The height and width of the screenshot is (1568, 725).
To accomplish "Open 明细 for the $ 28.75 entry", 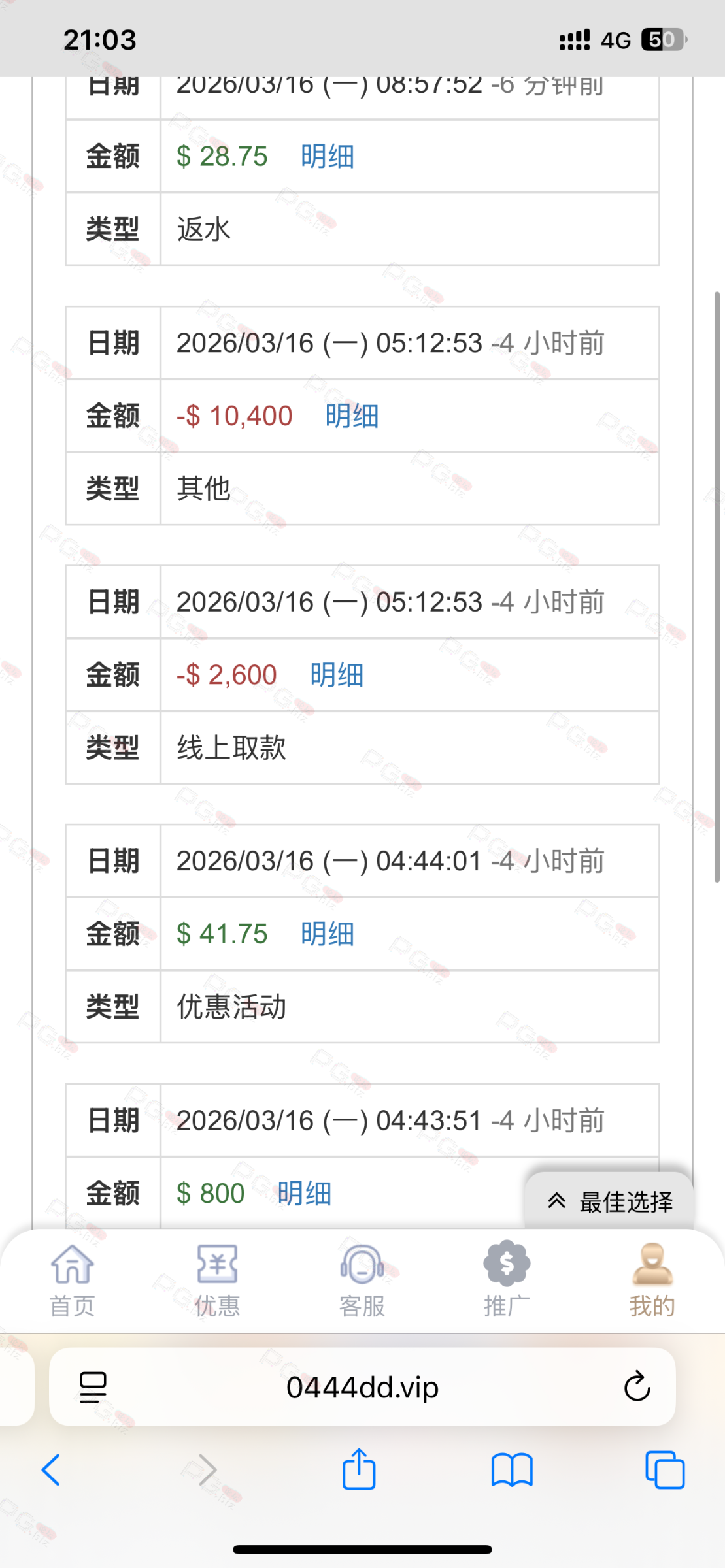I will click(328, 157).
